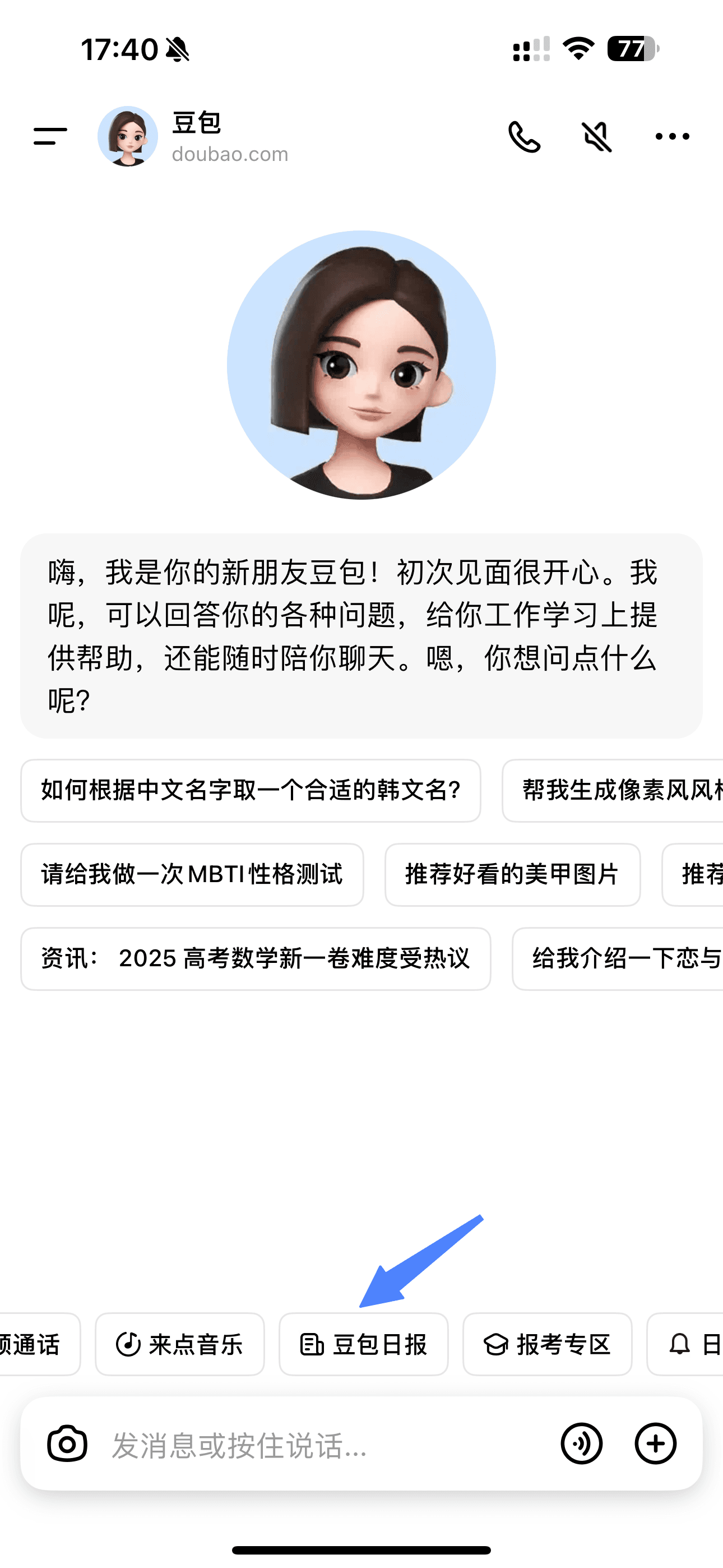Open the three-dot overflow menu
This screenshot has width=723, height=1568.
point(672,136)
